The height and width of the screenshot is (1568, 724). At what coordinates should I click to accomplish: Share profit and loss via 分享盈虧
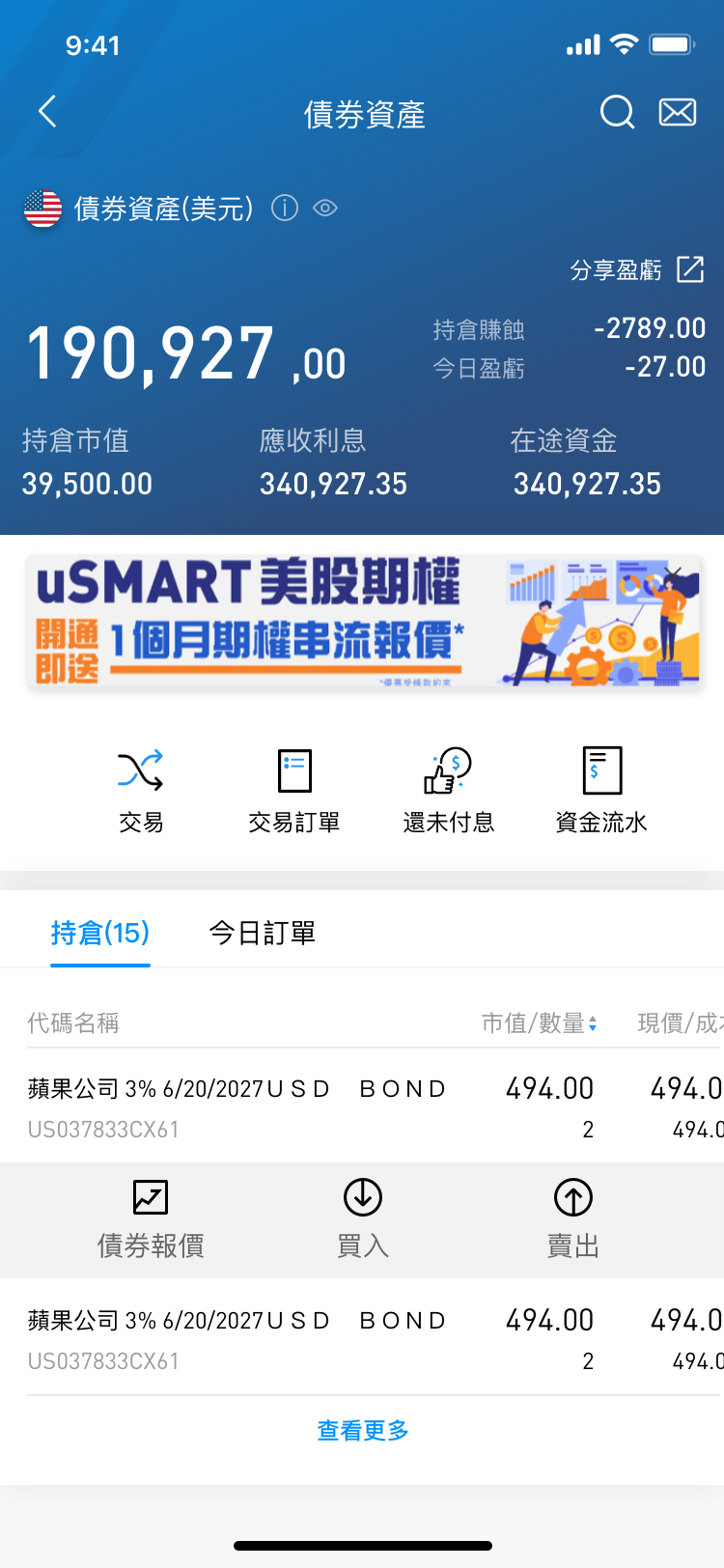[x=637, y=269]
